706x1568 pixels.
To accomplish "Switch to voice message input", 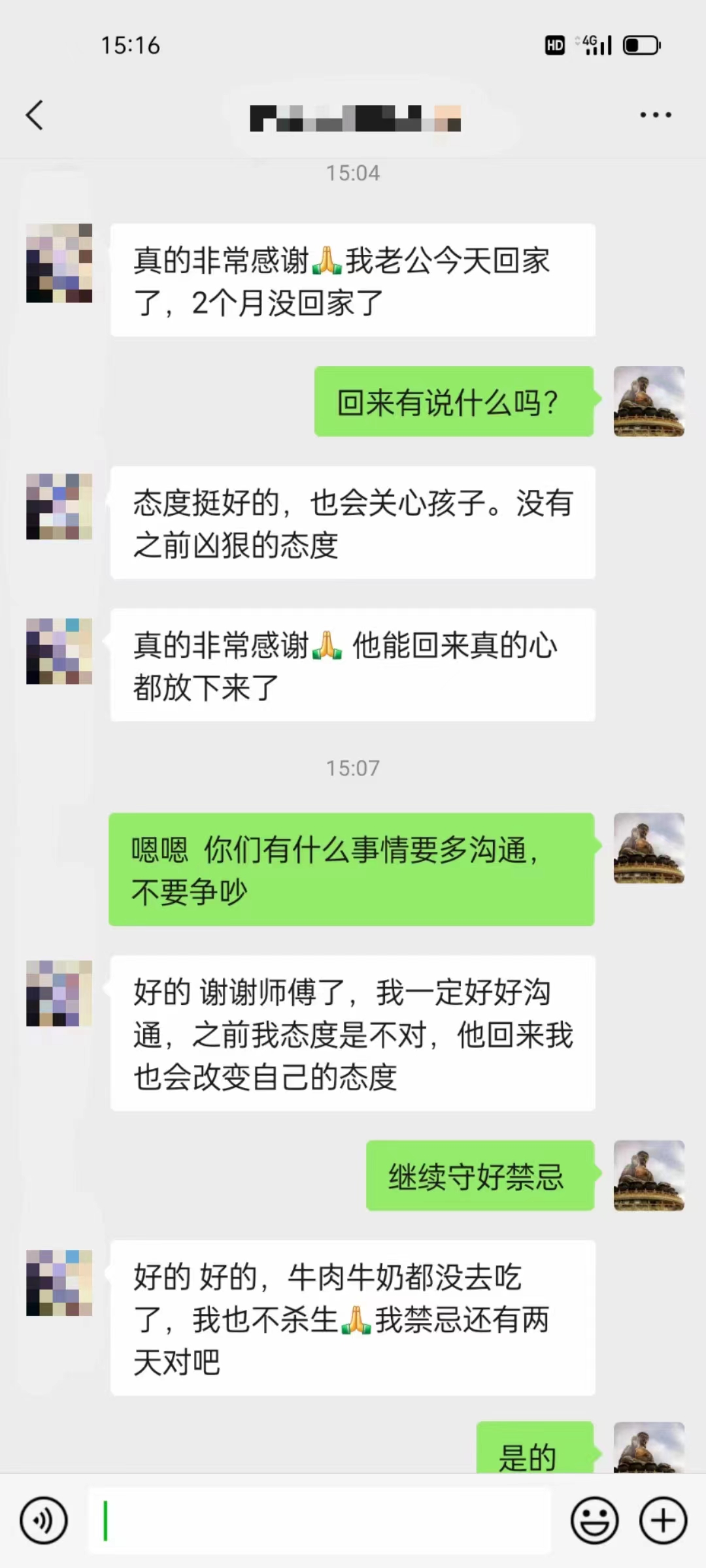I will point(44,1521).
